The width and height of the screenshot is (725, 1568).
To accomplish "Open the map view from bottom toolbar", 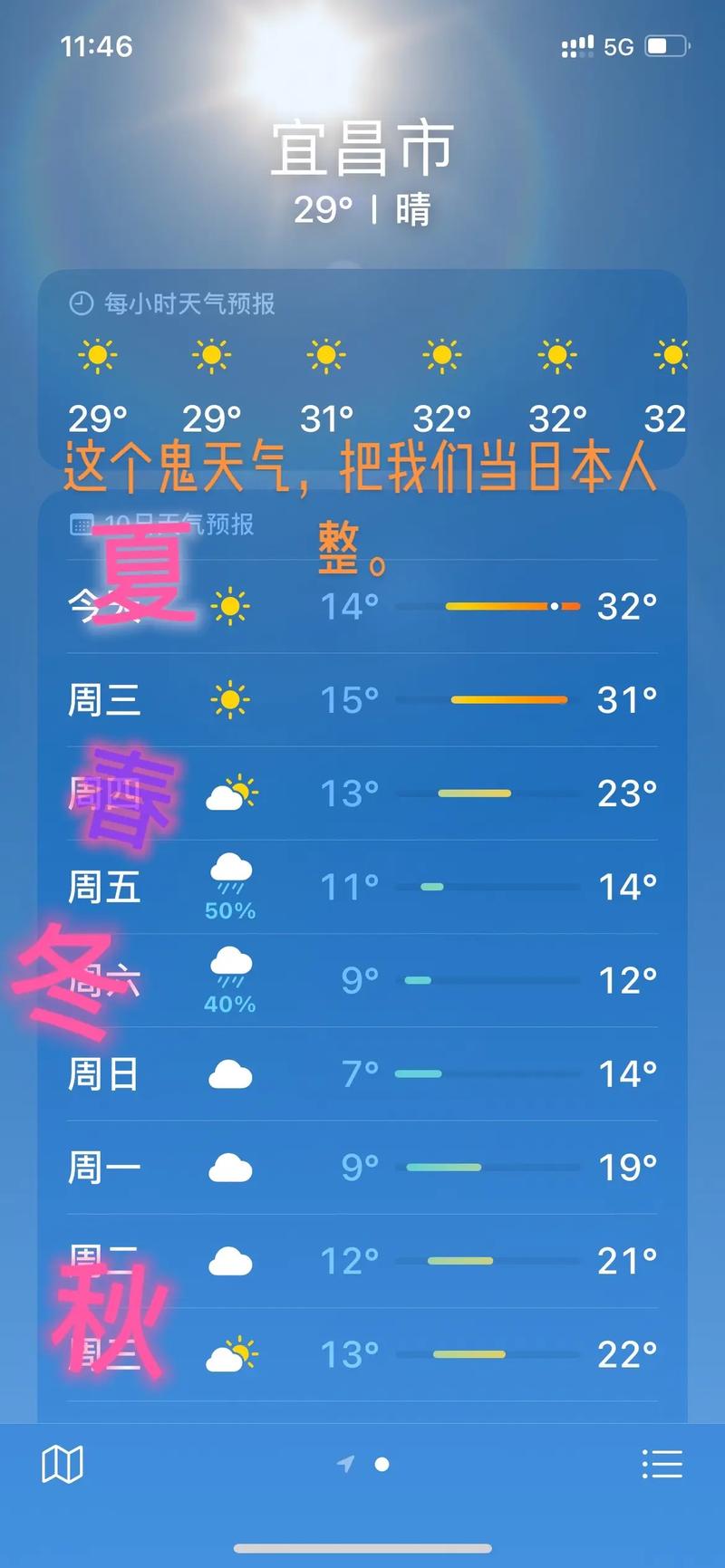I will coord(63,1463).
